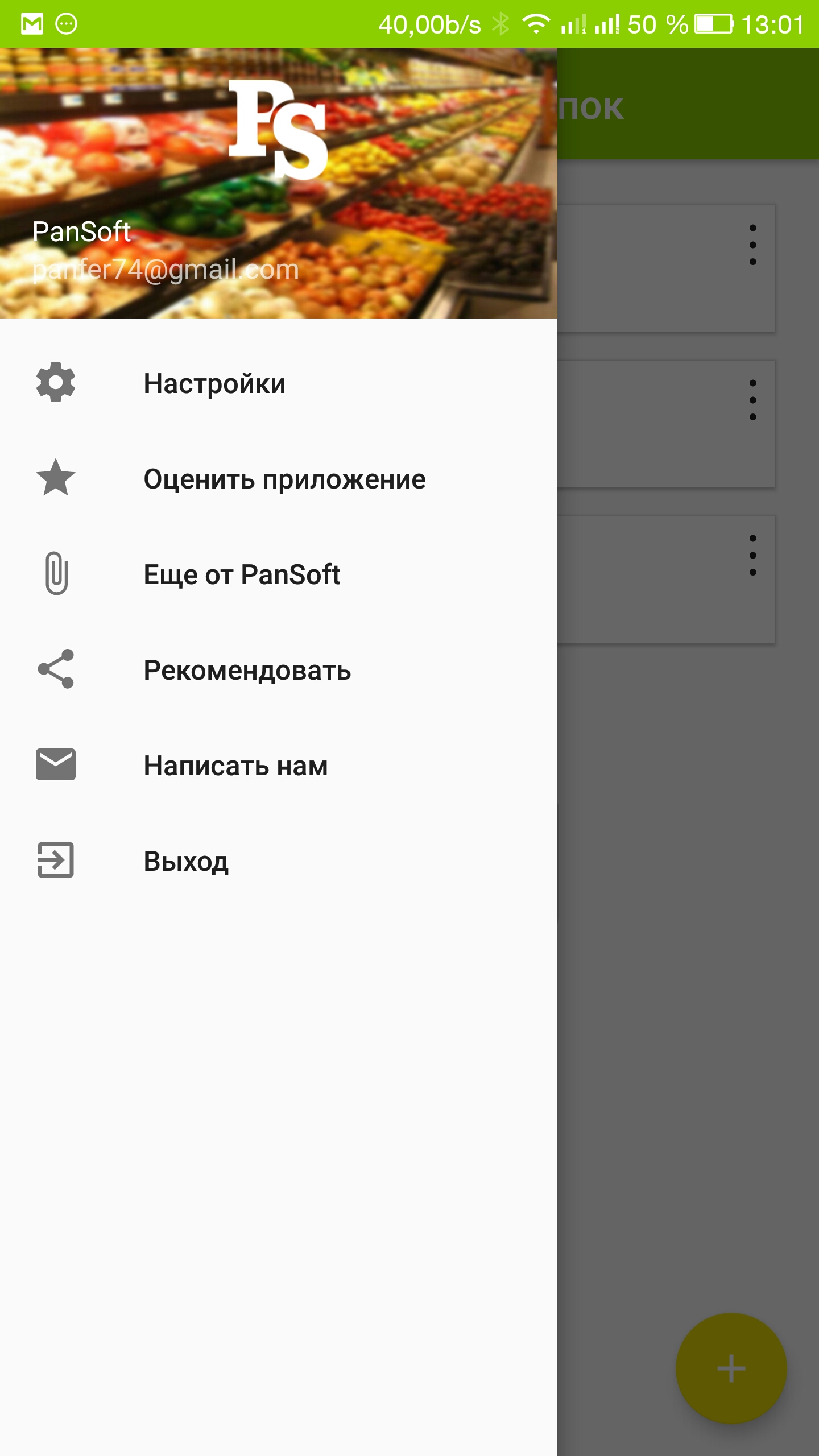Tap Выход to exit
This screenshot has height=1456, width=819.
tap(279, 861)
